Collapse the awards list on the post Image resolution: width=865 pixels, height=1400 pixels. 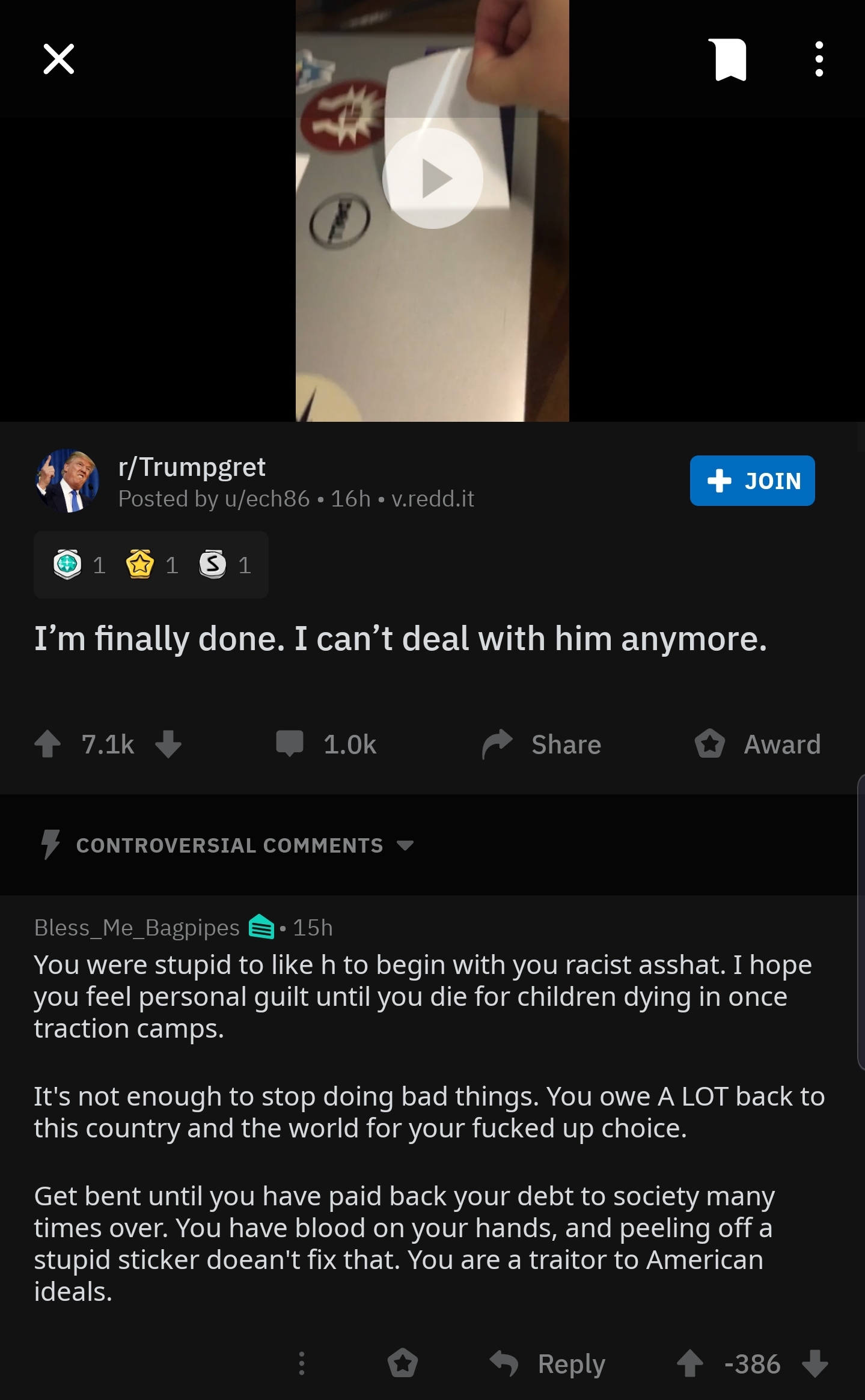[151, 564]
